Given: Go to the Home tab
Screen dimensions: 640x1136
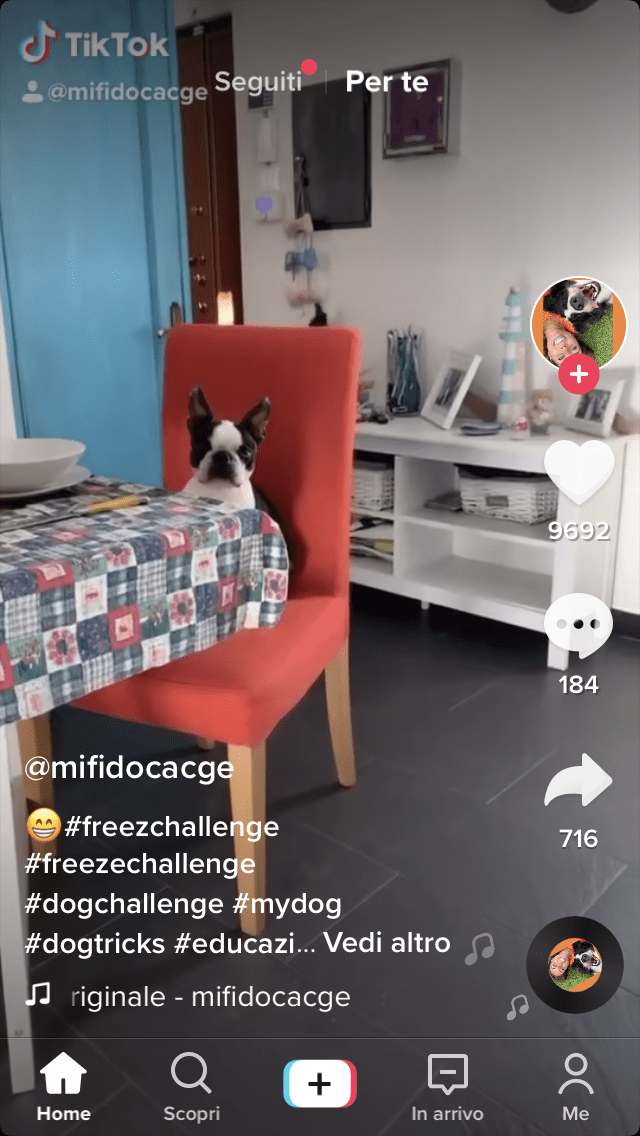Looking at the screenshot, I should [64, 1087].
